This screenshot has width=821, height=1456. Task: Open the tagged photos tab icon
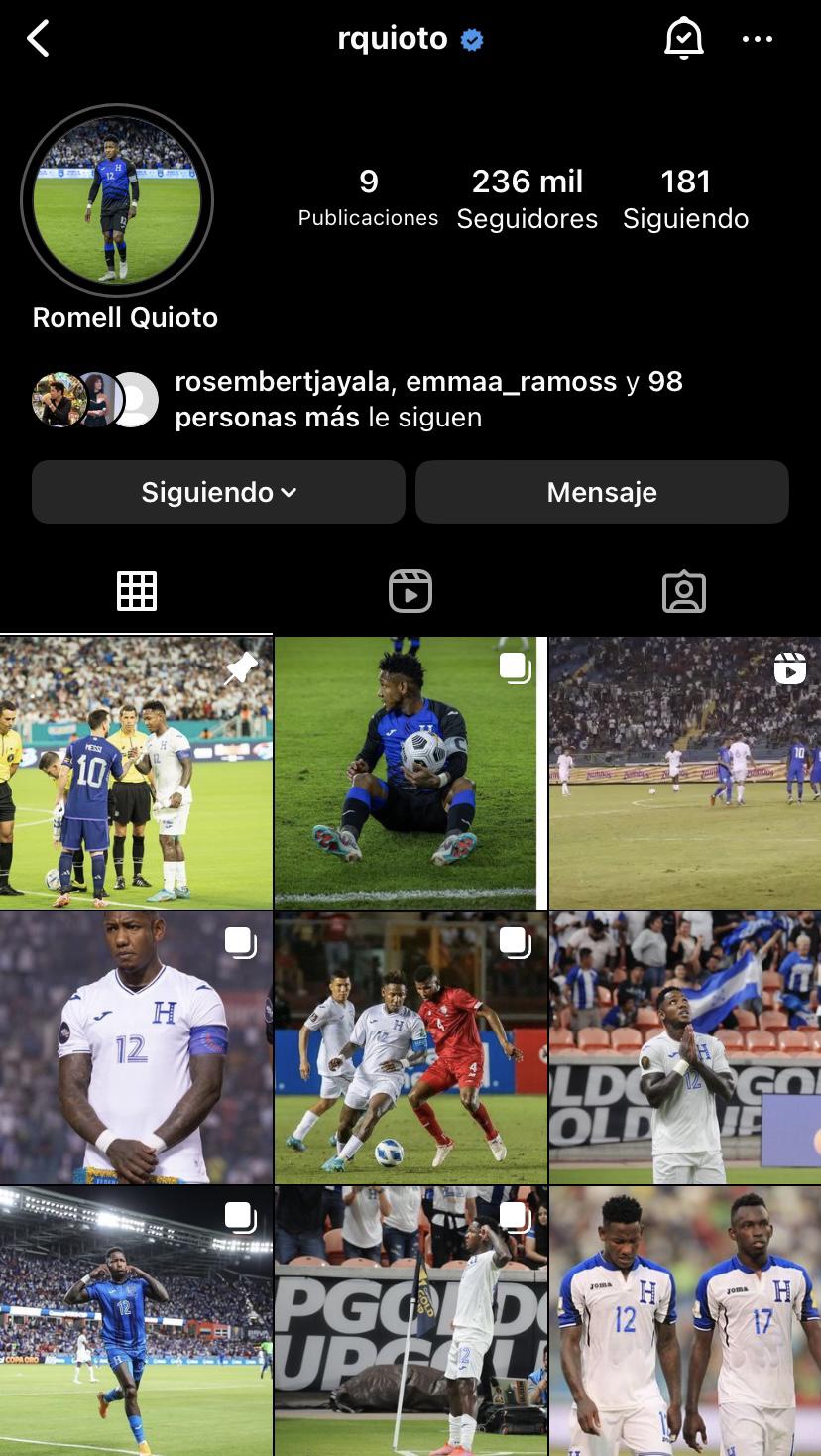[x=683, y=590]
